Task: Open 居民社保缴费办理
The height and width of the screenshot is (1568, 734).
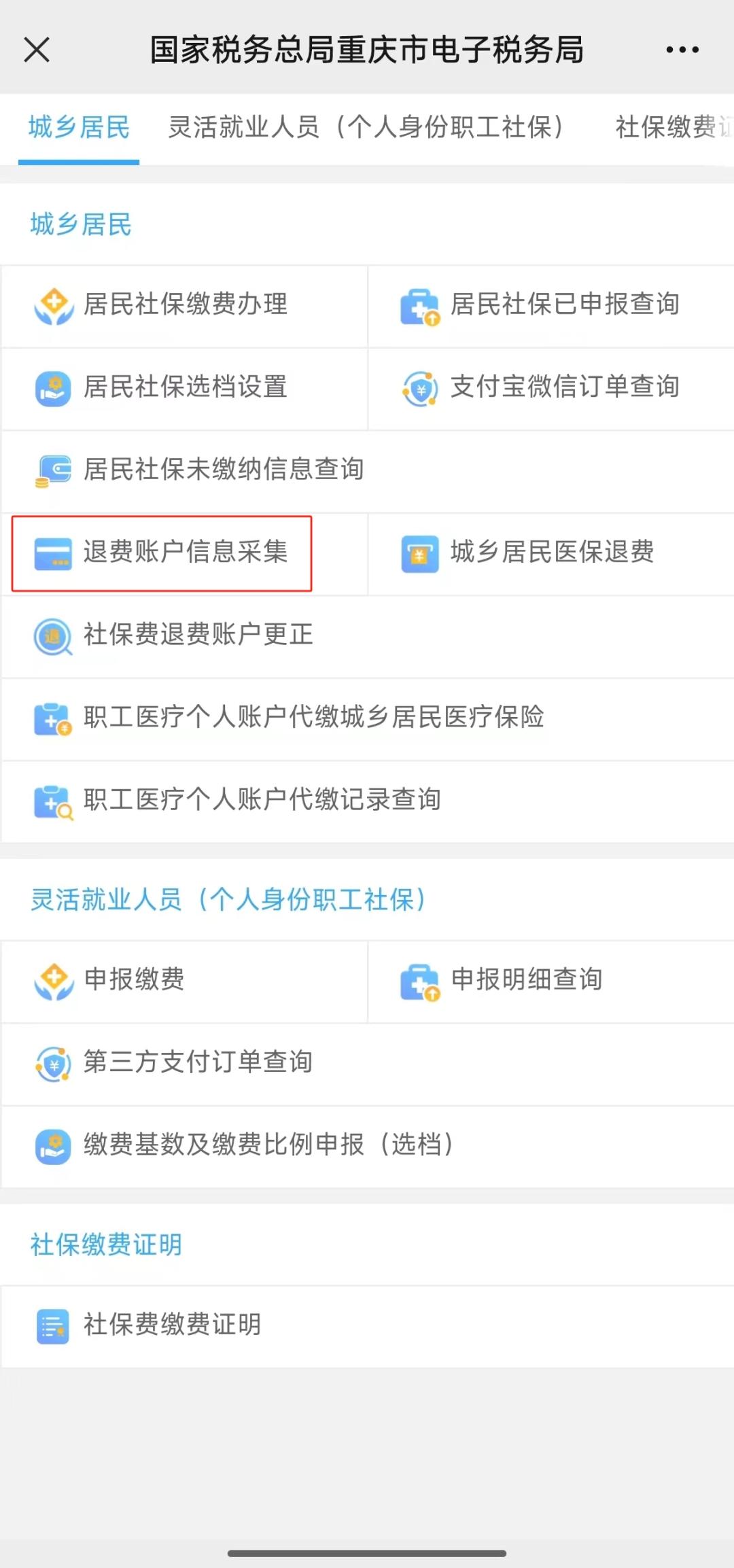Action: tap(184, 305)
